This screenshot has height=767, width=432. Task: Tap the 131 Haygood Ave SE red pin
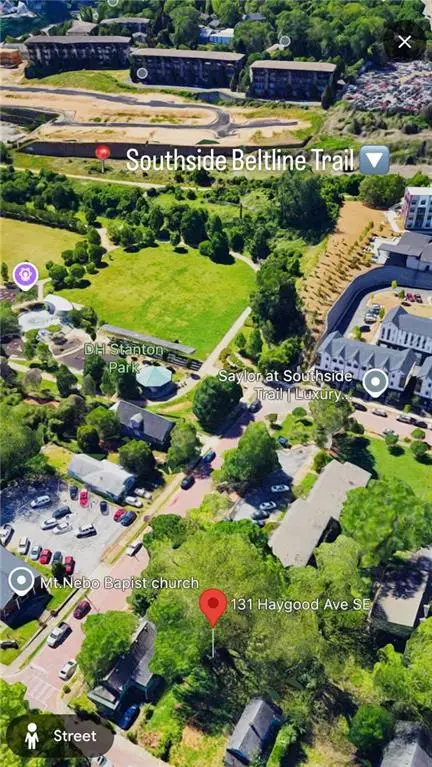click(213, 607)
